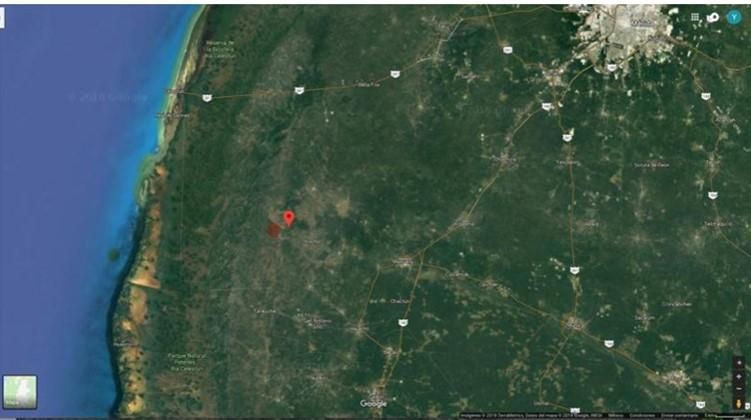
Task: Select the Street View pegman
Action: [739, 404]
